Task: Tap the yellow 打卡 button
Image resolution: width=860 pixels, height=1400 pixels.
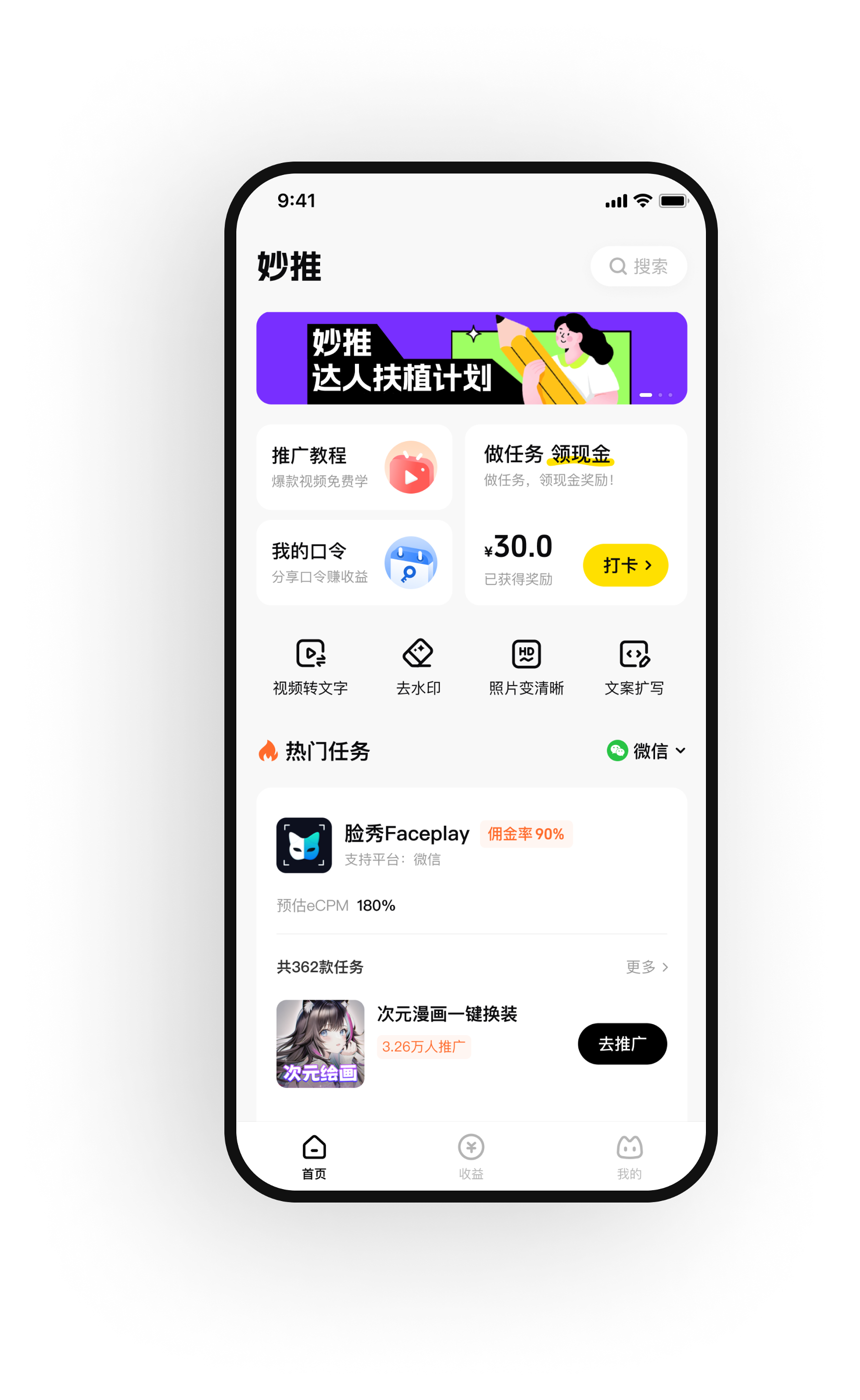Action: (x=625, y=565)
